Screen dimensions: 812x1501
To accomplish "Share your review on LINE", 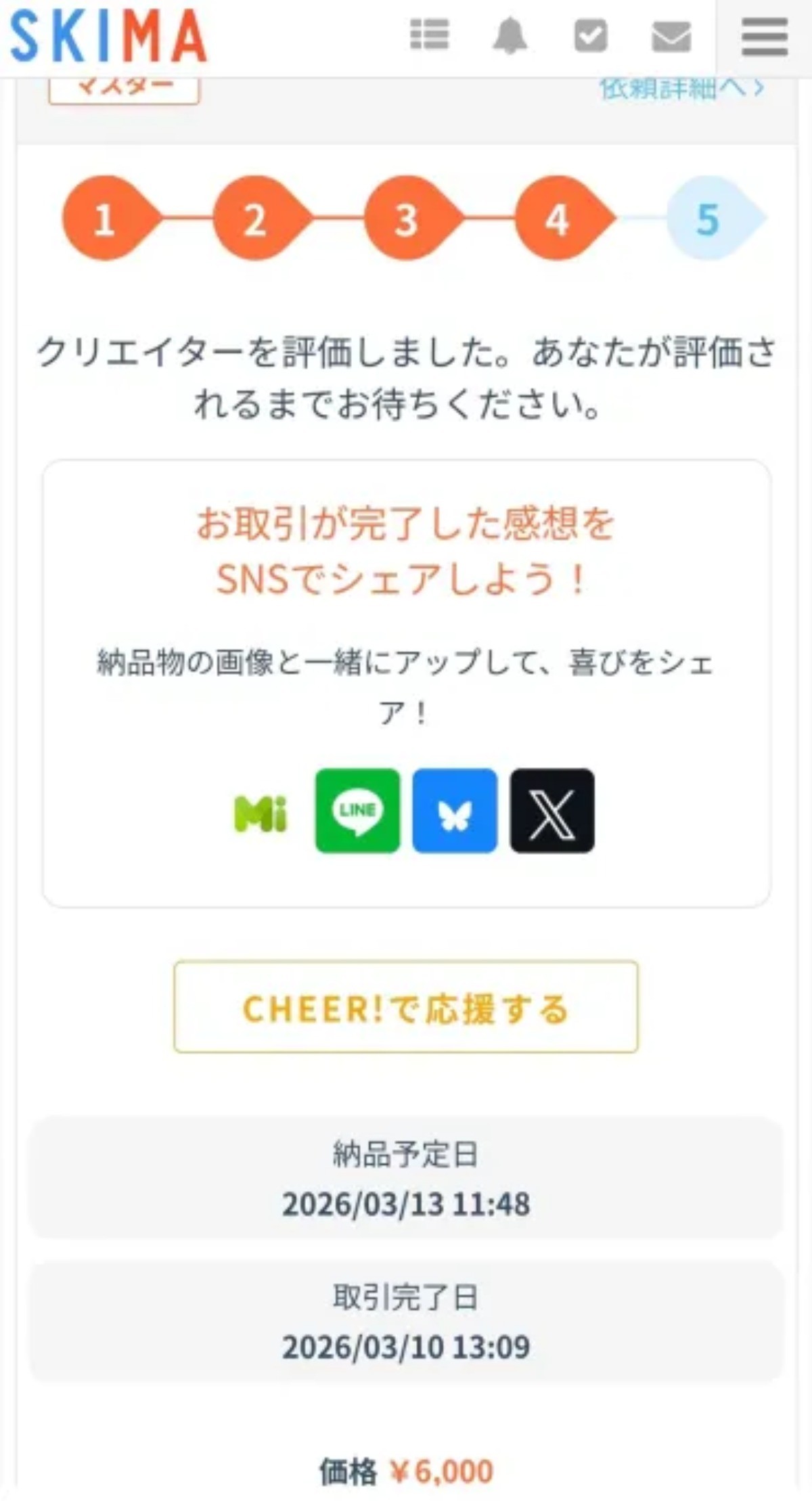I will (x=357, y=811).
